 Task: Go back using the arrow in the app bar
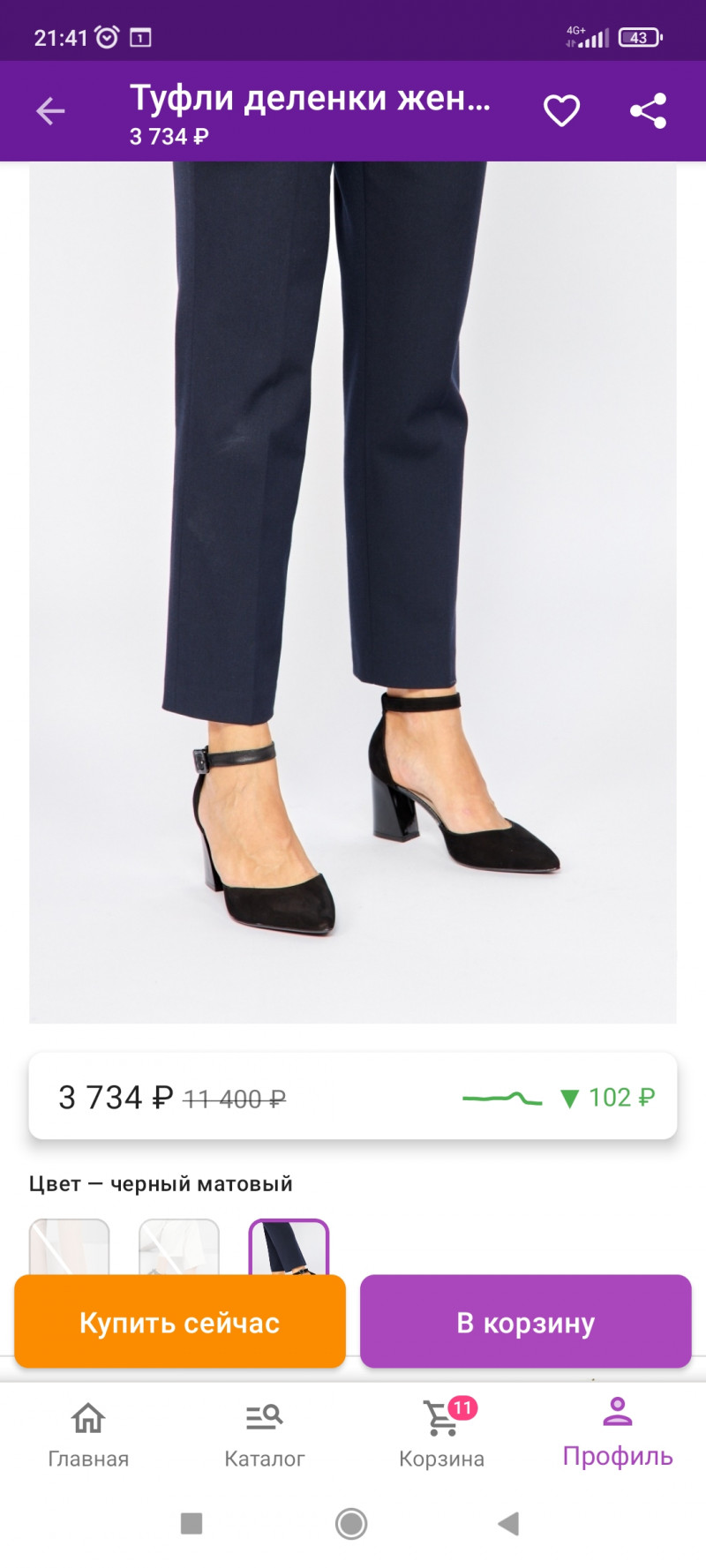point(50,111)
